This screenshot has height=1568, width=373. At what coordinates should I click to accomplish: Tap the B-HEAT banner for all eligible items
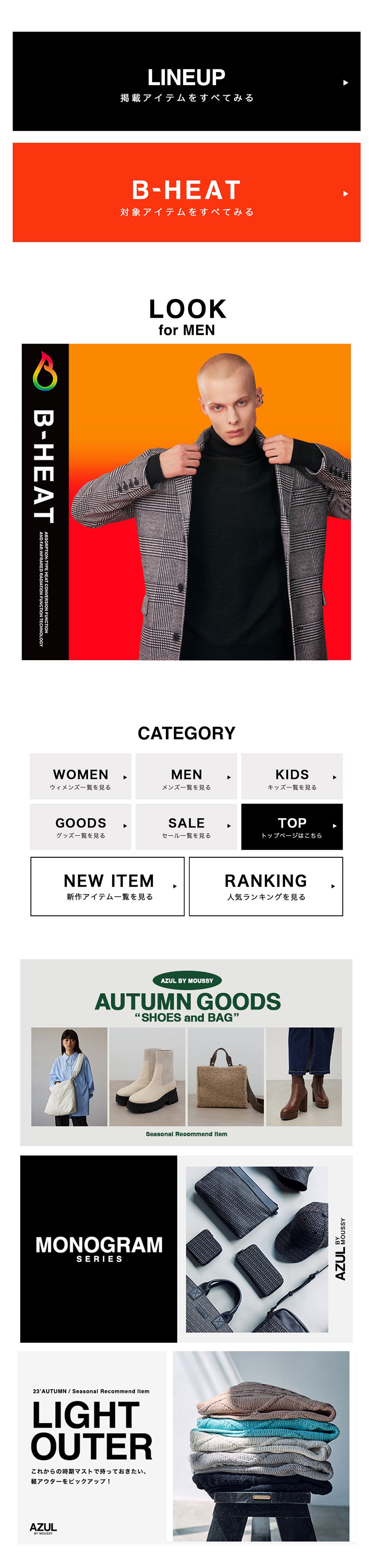point(186,192)
